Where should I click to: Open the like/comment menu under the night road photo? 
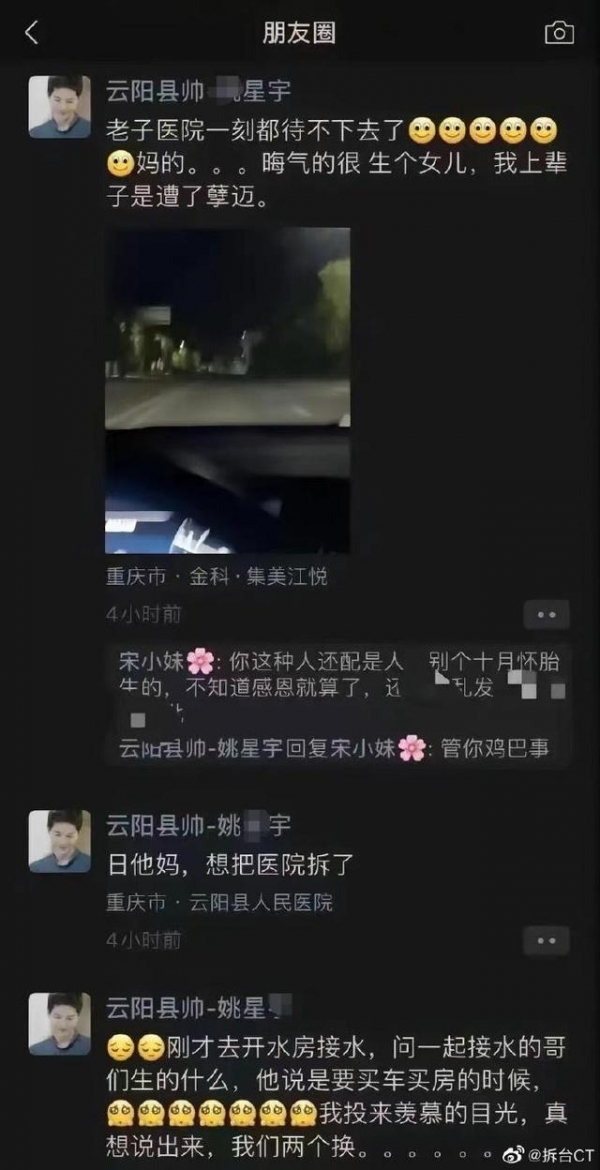point(546,614)
